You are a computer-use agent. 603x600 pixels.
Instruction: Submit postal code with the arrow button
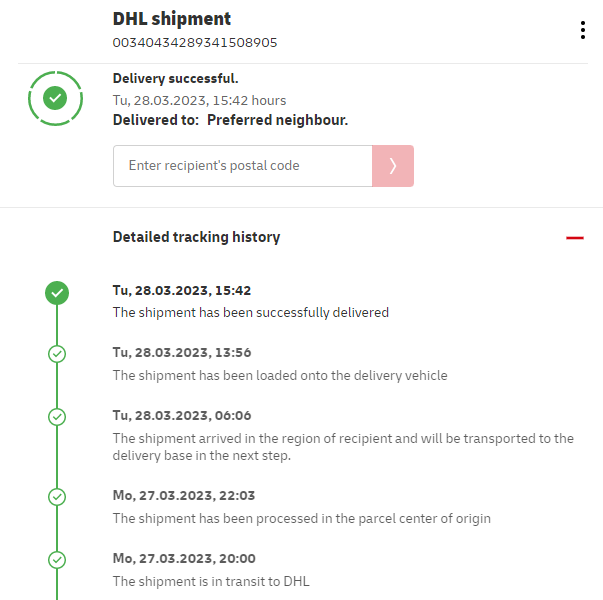coord(393,166)
